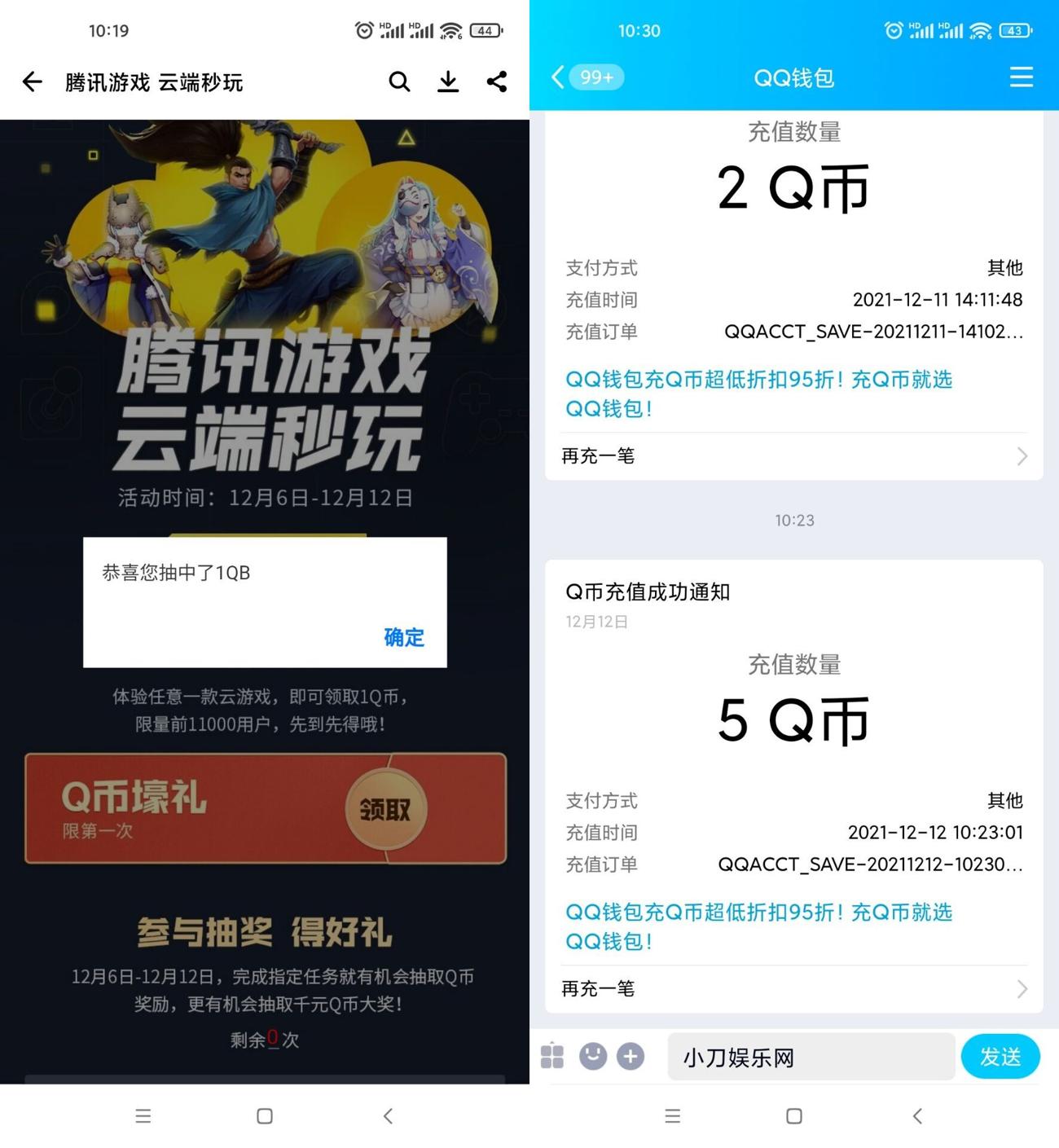Open search on the 腾讯游戏 page
Screen dimensions: 1059x1148
399,81
